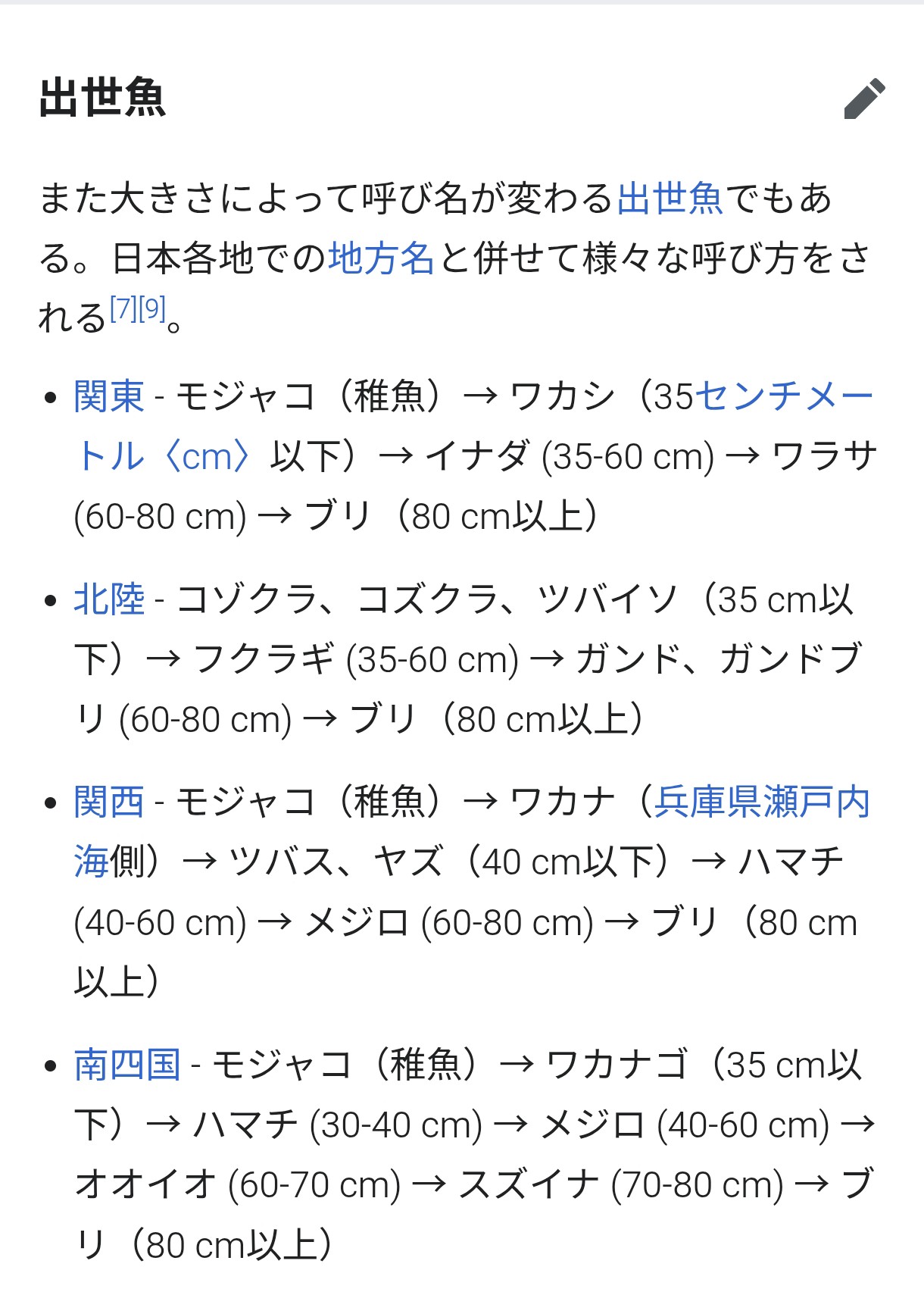Open the 南四国 link
Viewport: 924px width, 1292px height.
(x=127, y=1065)
